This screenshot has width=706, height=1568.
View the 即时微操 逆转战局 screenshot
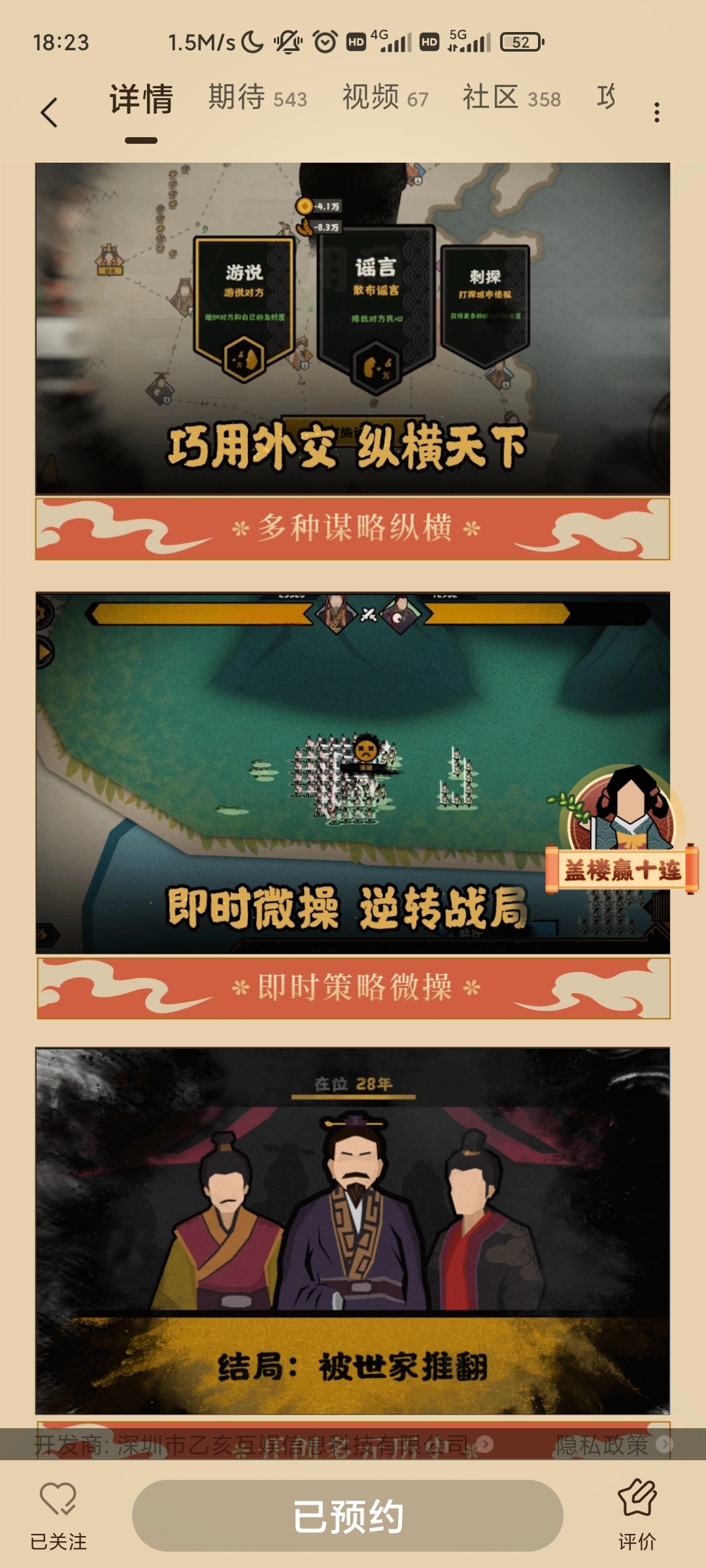pos(353,773)
